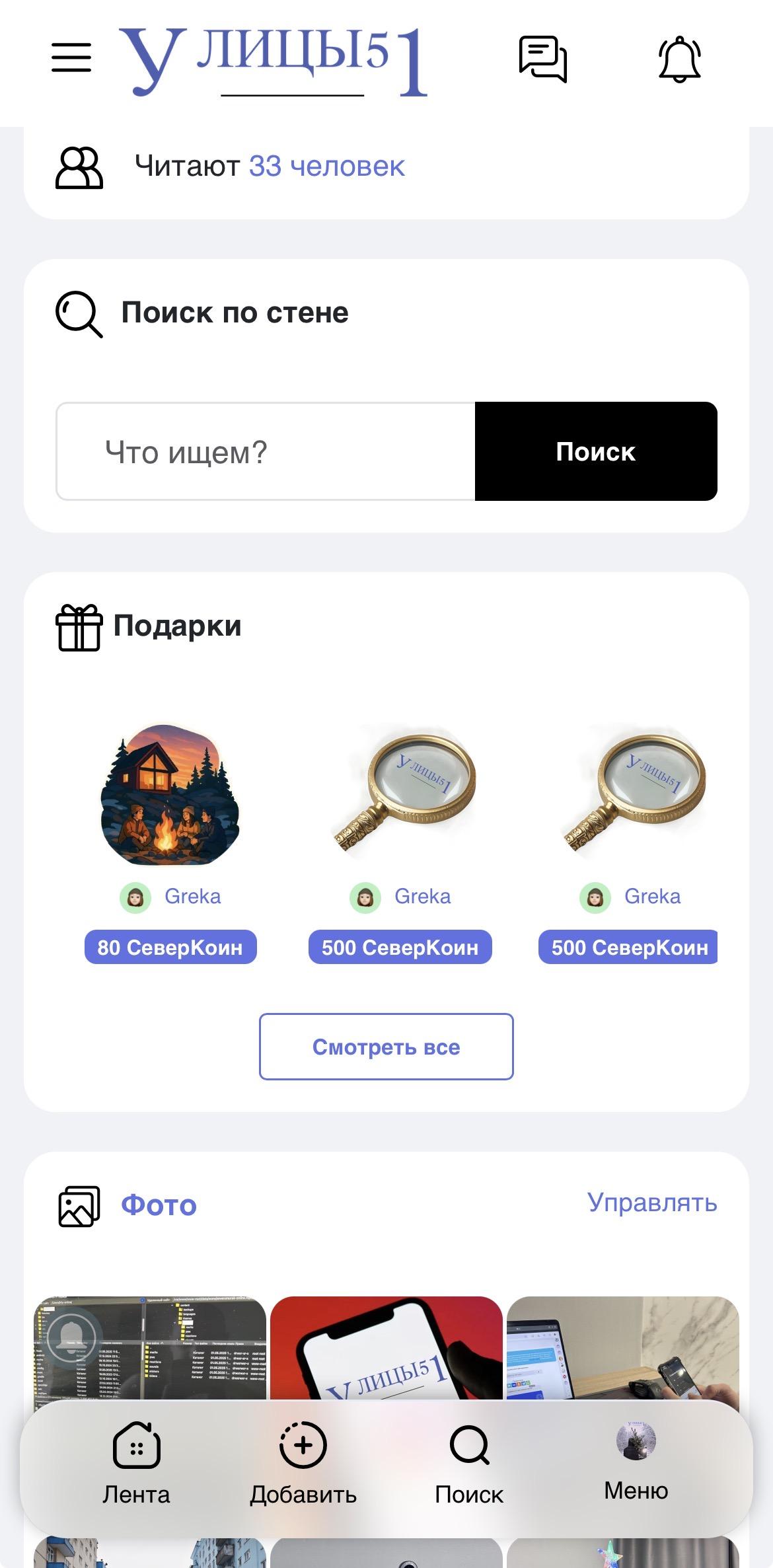
Task: Click Смотреть все under gifts
Action: (386, 1046)
